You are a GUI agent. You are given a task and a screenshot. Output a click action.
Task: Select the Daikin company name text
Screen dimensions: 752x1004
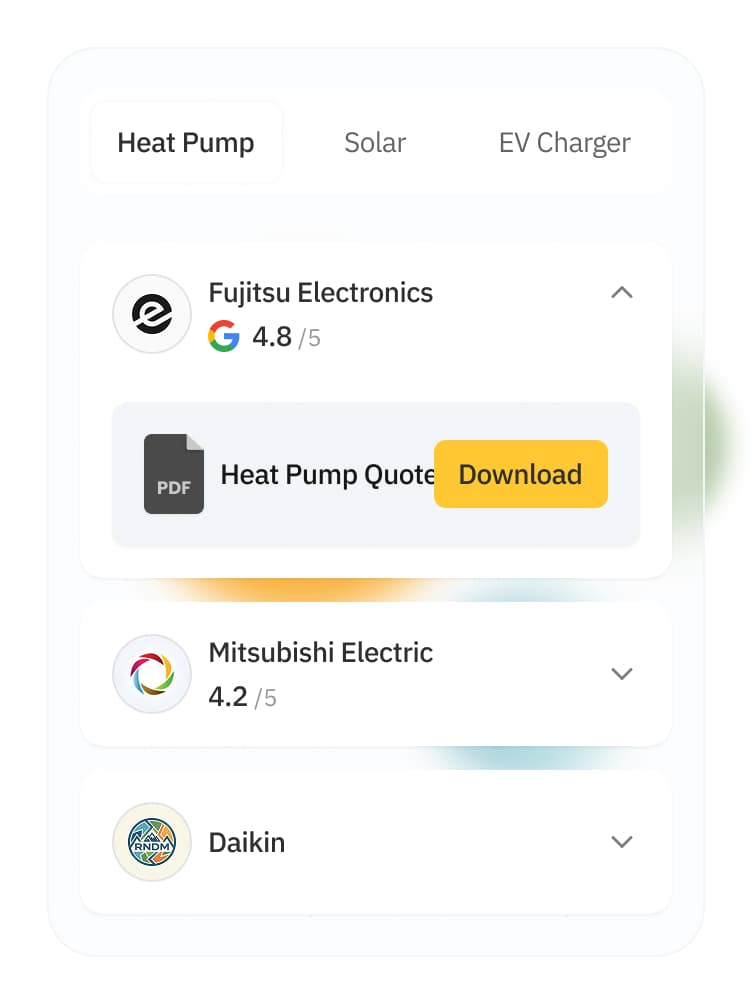coord(246,842)
